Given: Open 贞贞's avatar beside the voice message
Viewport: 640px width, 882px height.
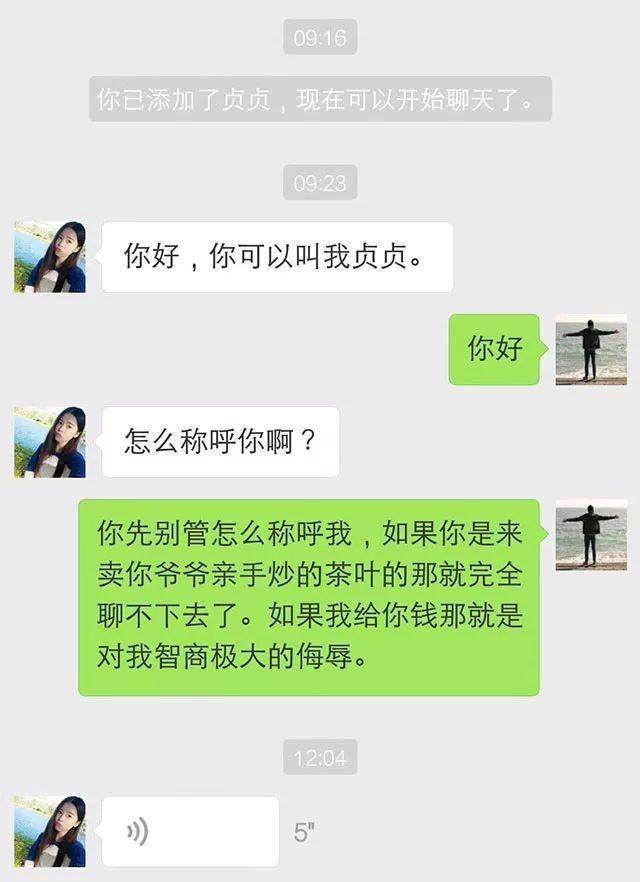Looking at the screenshot, I should coord(50,831).
